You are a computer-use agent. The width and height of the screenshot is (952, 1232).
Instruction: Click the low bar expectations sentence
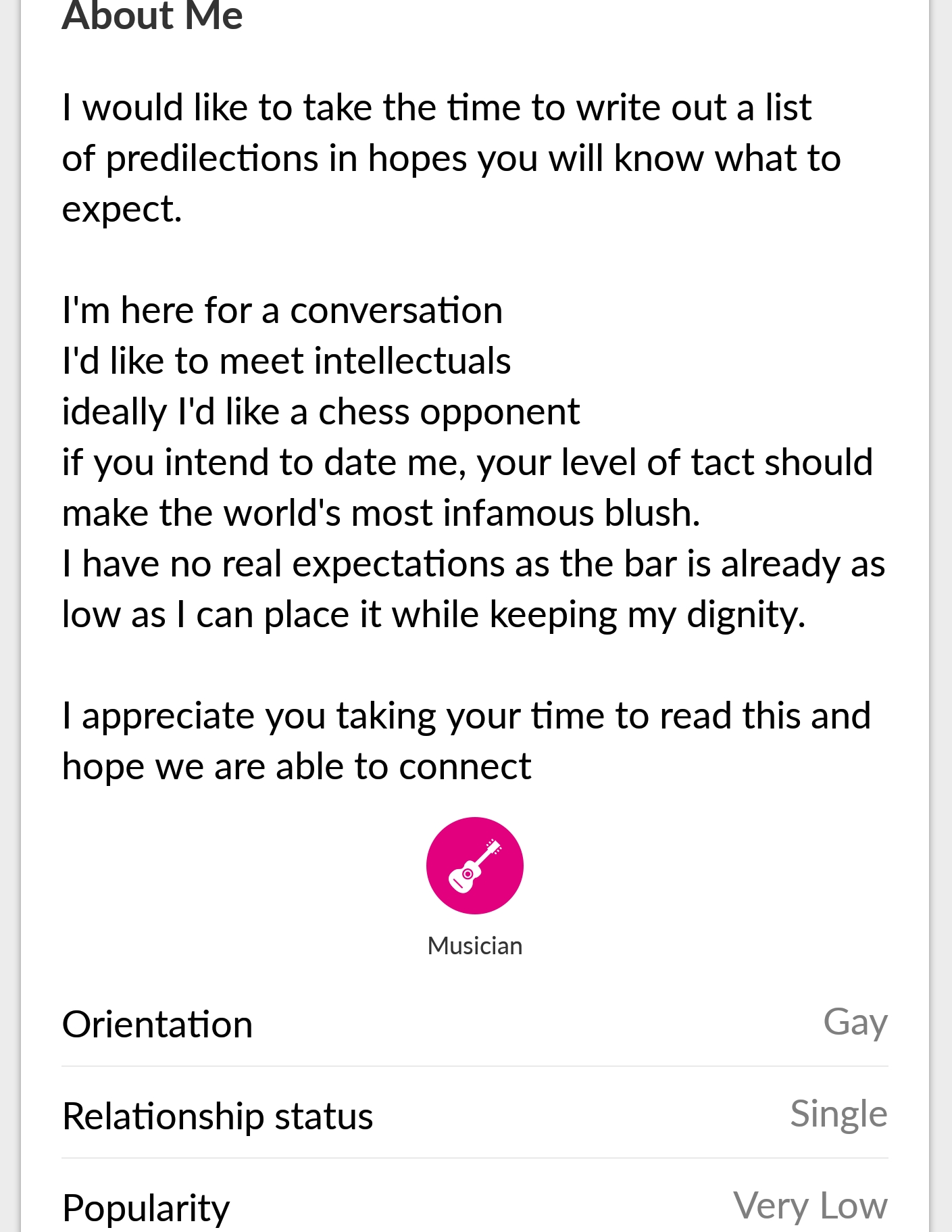[473, 588]
